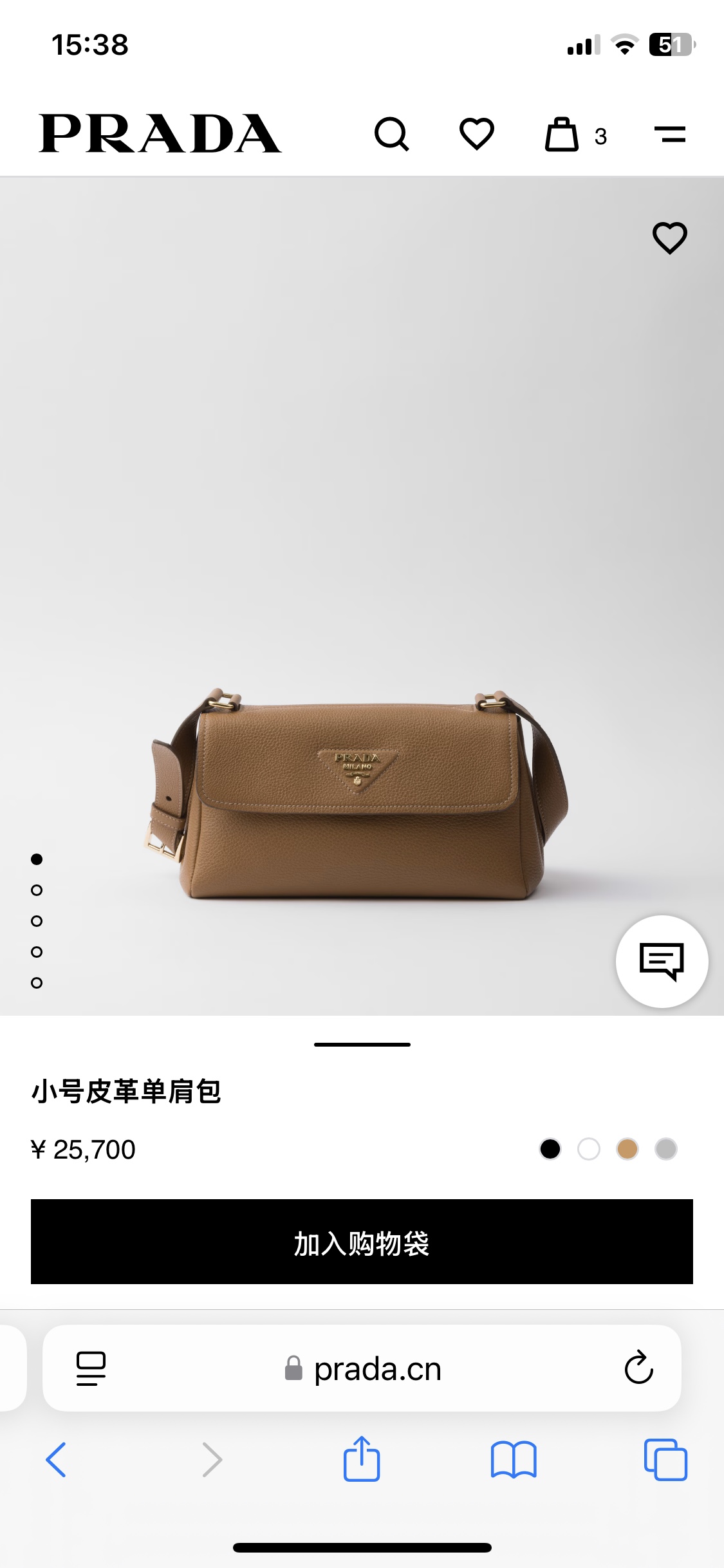Choose the caramel tan color swatch

627,1149
